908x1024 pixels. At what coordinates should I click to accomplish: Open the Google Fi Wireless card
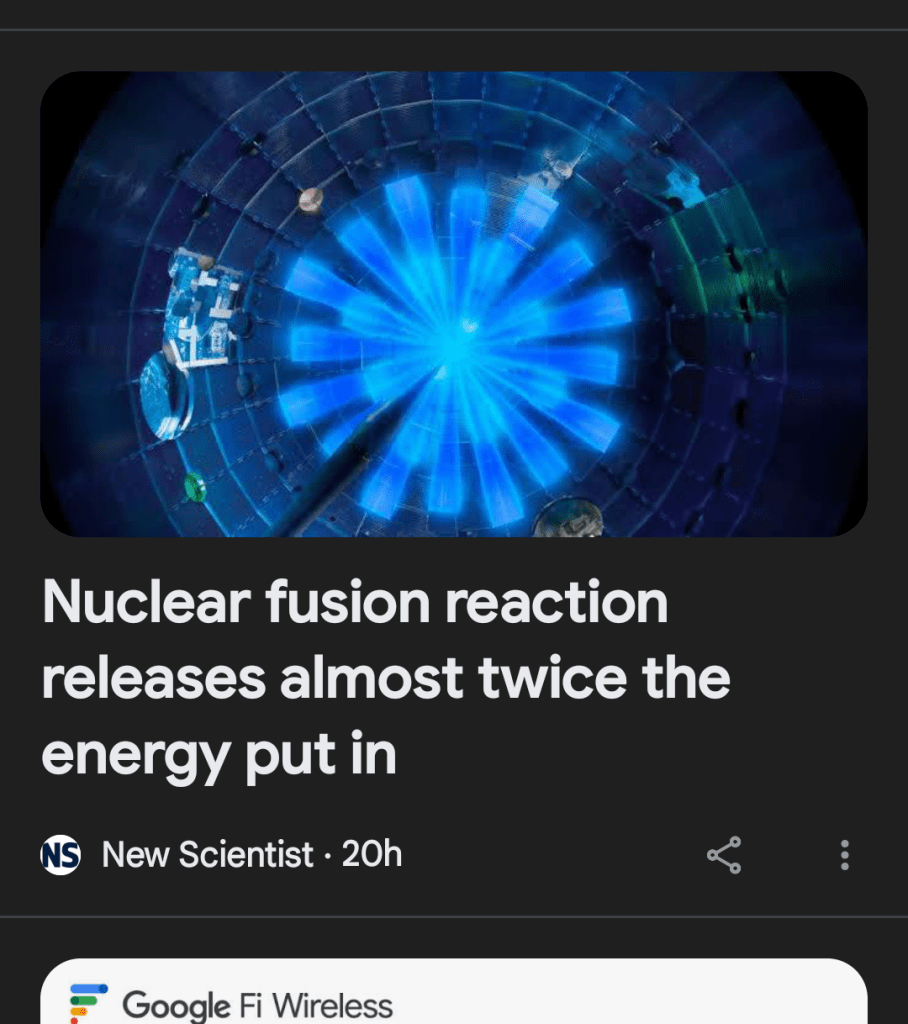(258, 1003)
